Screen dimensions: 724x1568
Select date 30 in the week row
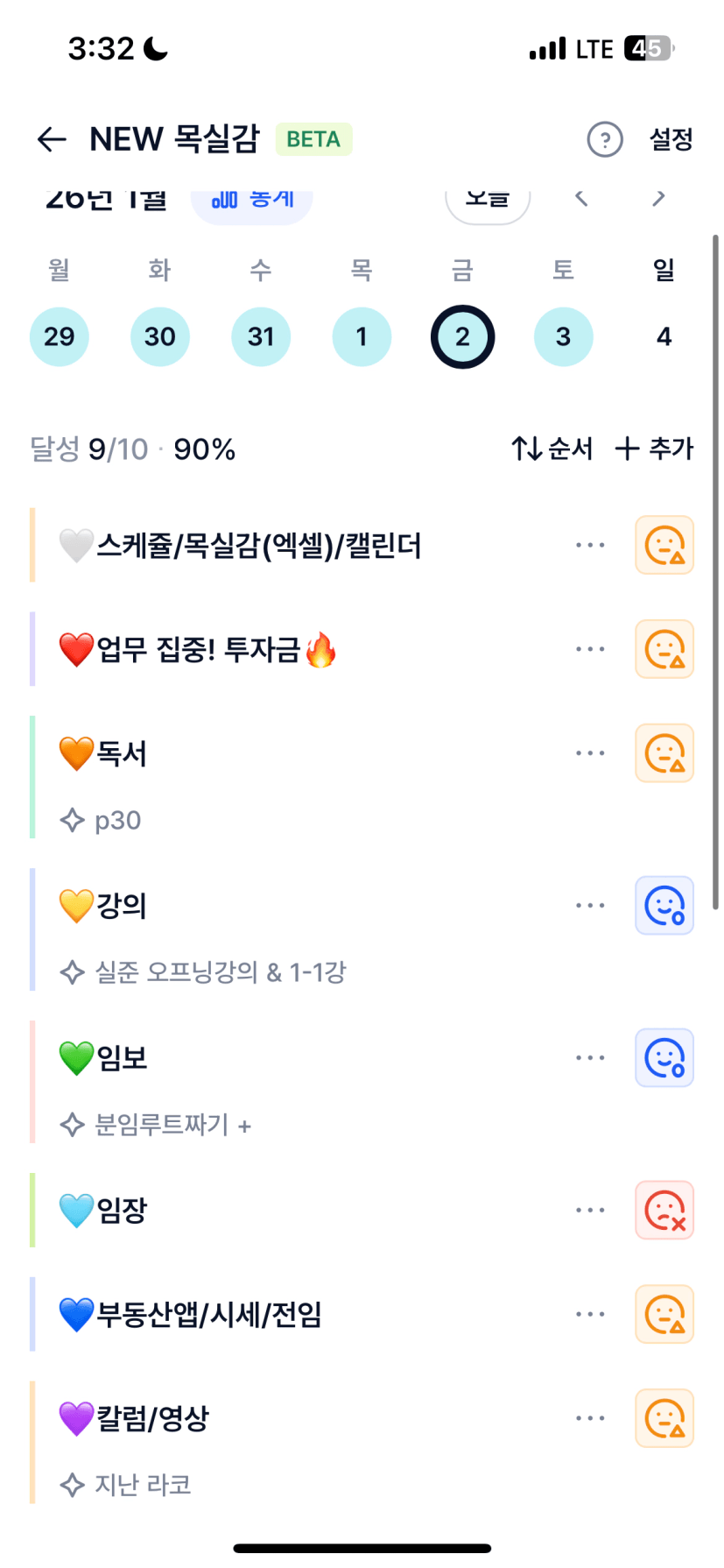[x=160, y=336]
